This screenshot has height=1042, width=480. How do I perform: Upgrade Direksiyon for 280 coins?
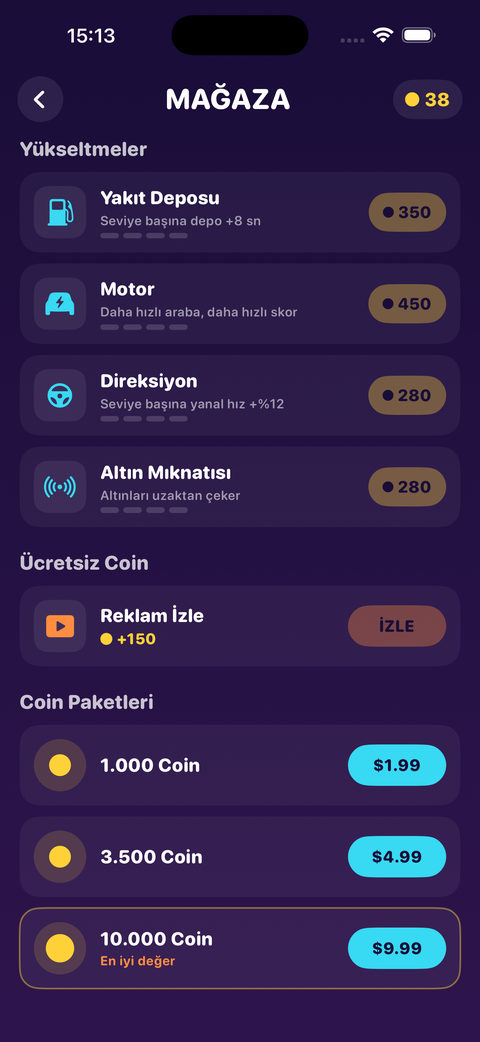click(x=407, y=395)
